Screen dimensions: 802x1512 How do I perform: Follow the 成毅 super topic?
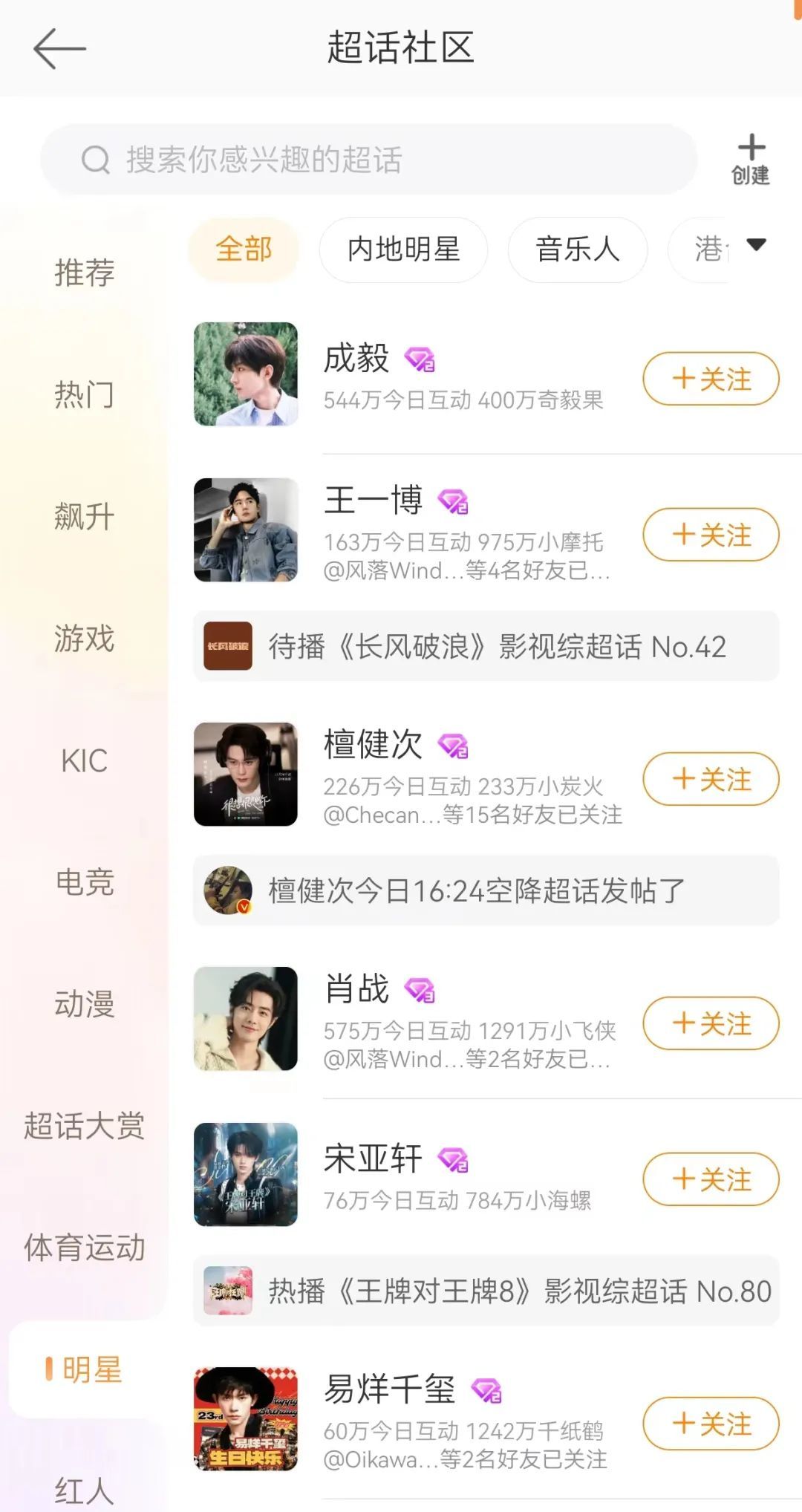(x=710, y=379)
